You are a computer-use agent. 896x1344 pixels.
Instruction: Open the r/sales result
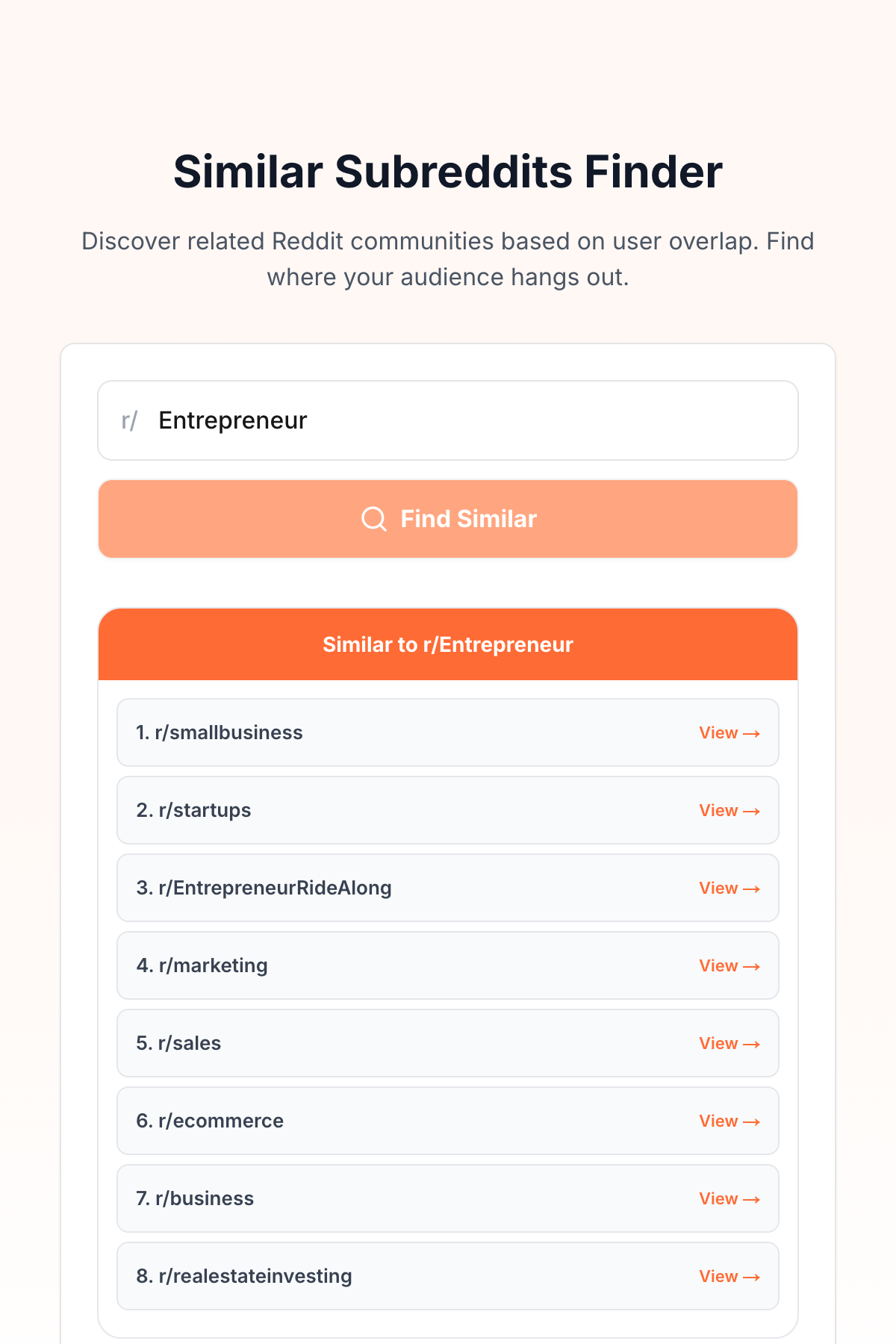[448, 1043]
